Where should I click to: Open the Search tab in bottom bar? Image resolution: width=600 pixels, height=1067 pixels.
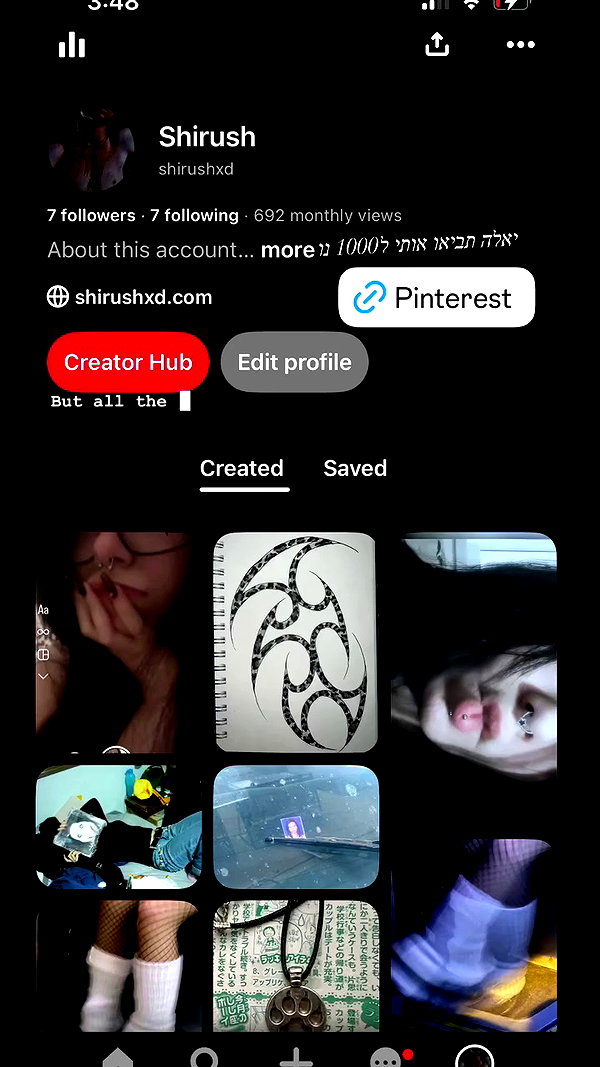tap(205, 1057)
